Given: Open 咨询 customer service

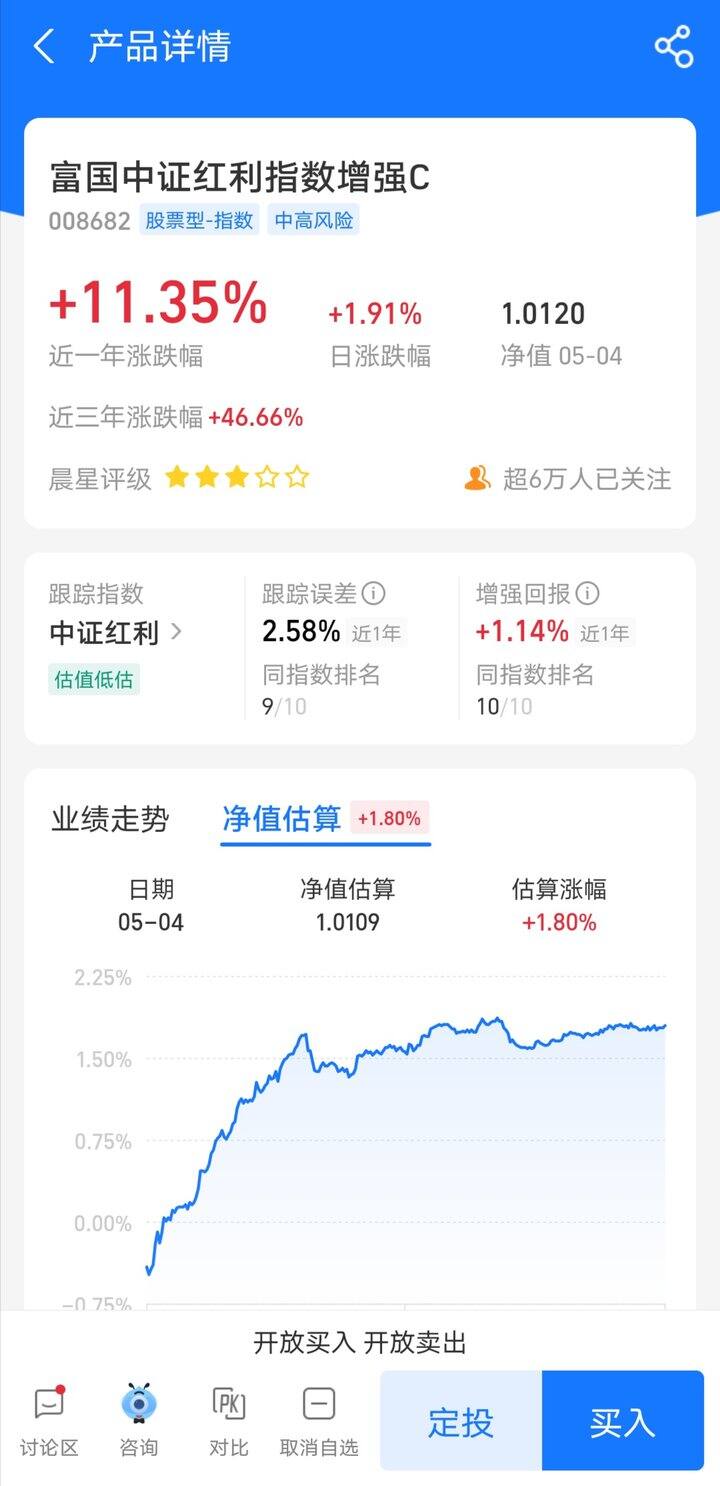Looking at the screenshot, I should coord(139,1421).
